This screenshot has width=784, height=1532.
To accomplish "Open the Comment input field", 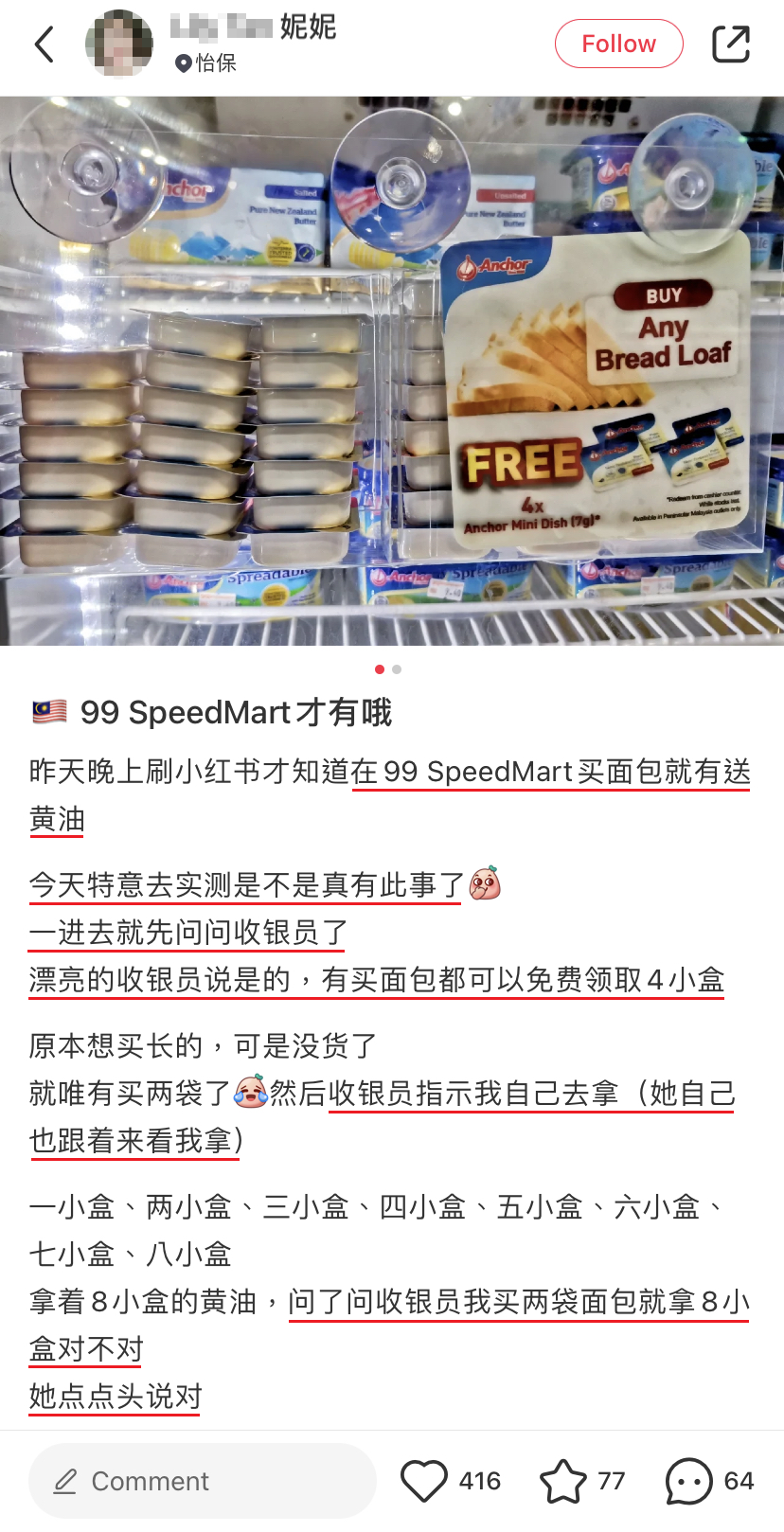I will coord(202,1480).
